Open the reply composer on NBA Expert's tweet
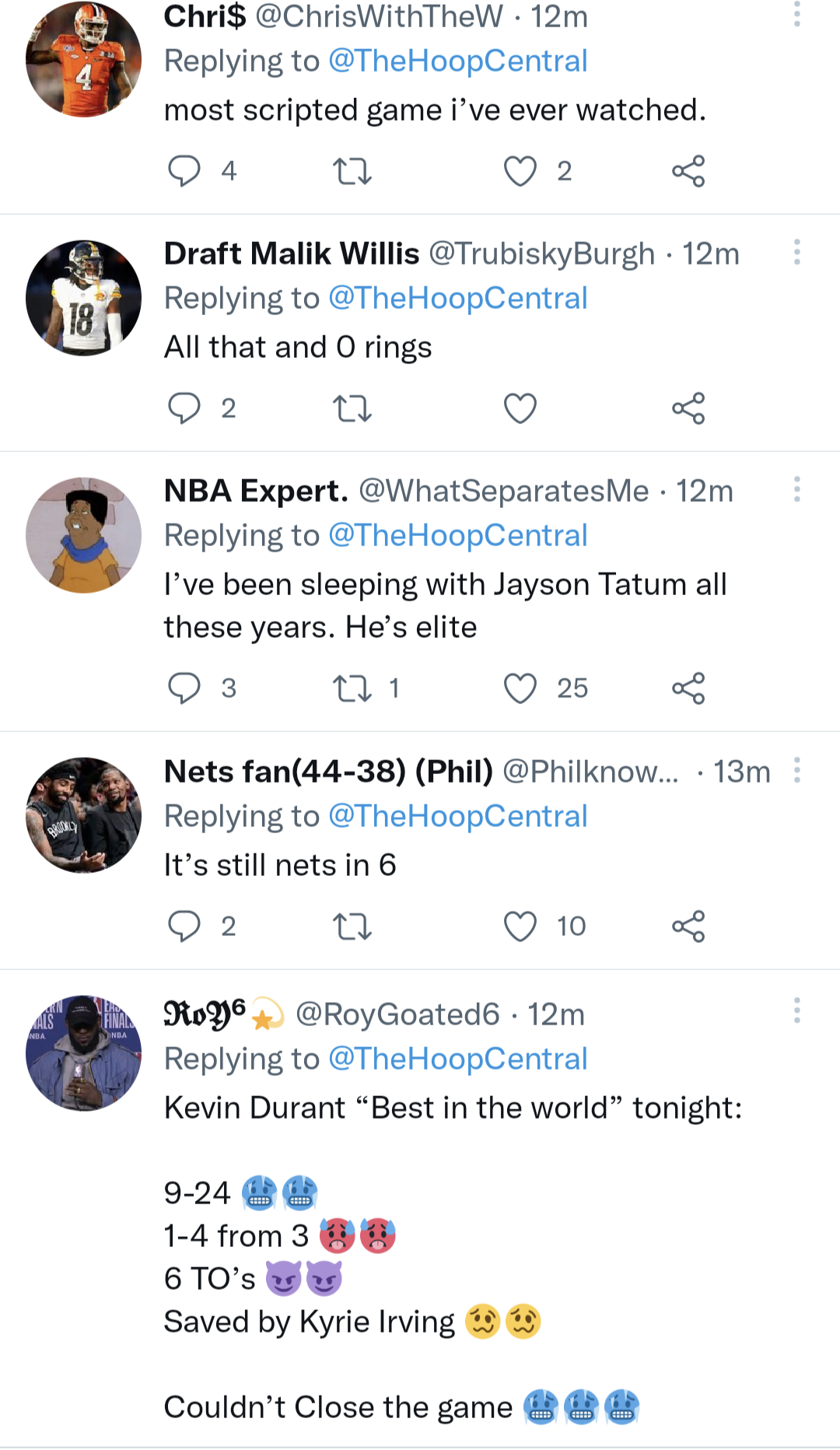This screenshot has width=840, height=1450. [186, 688]
